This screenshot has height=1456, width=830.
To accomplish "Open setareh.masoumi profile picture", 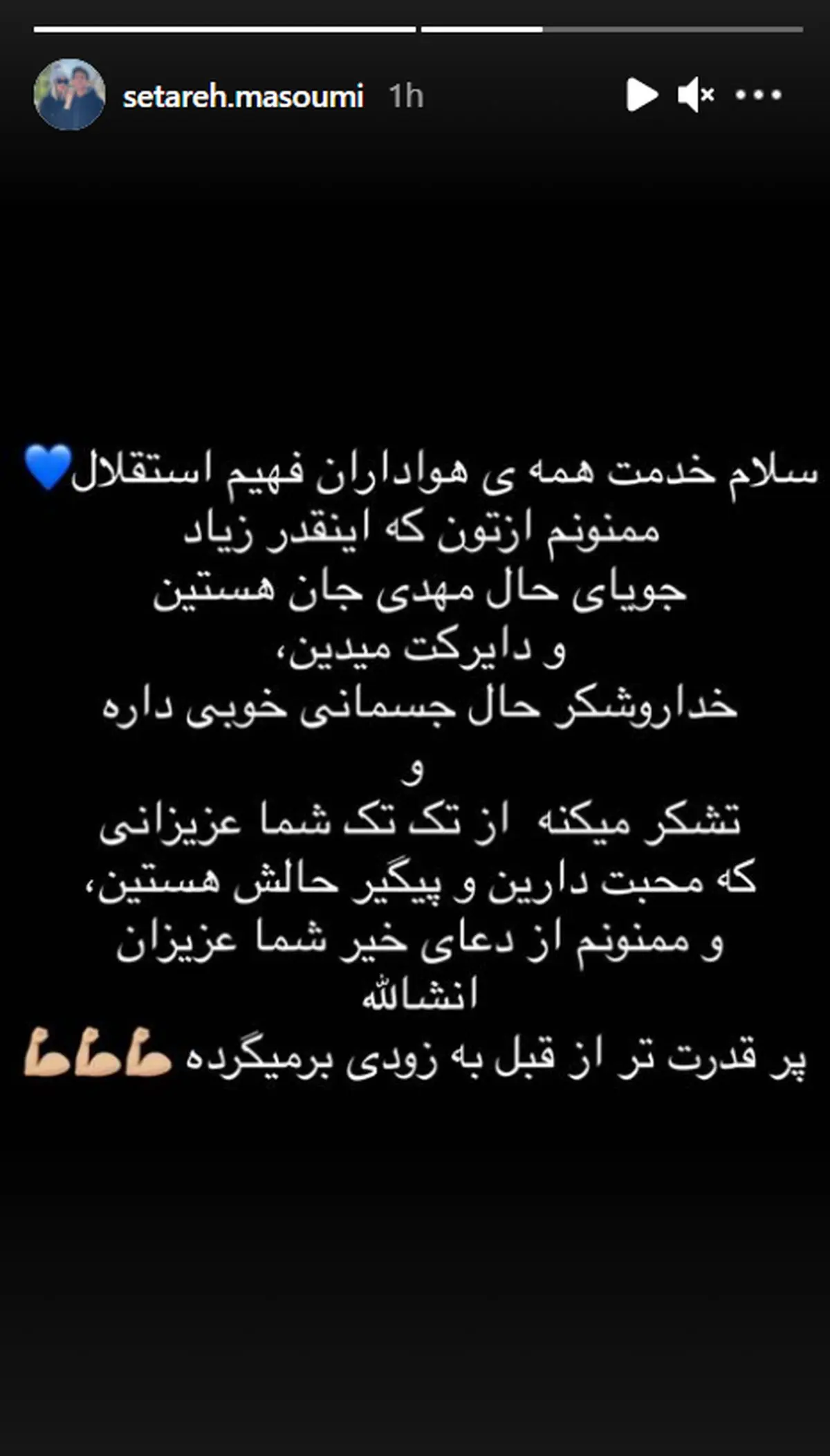I will (70, 95).
